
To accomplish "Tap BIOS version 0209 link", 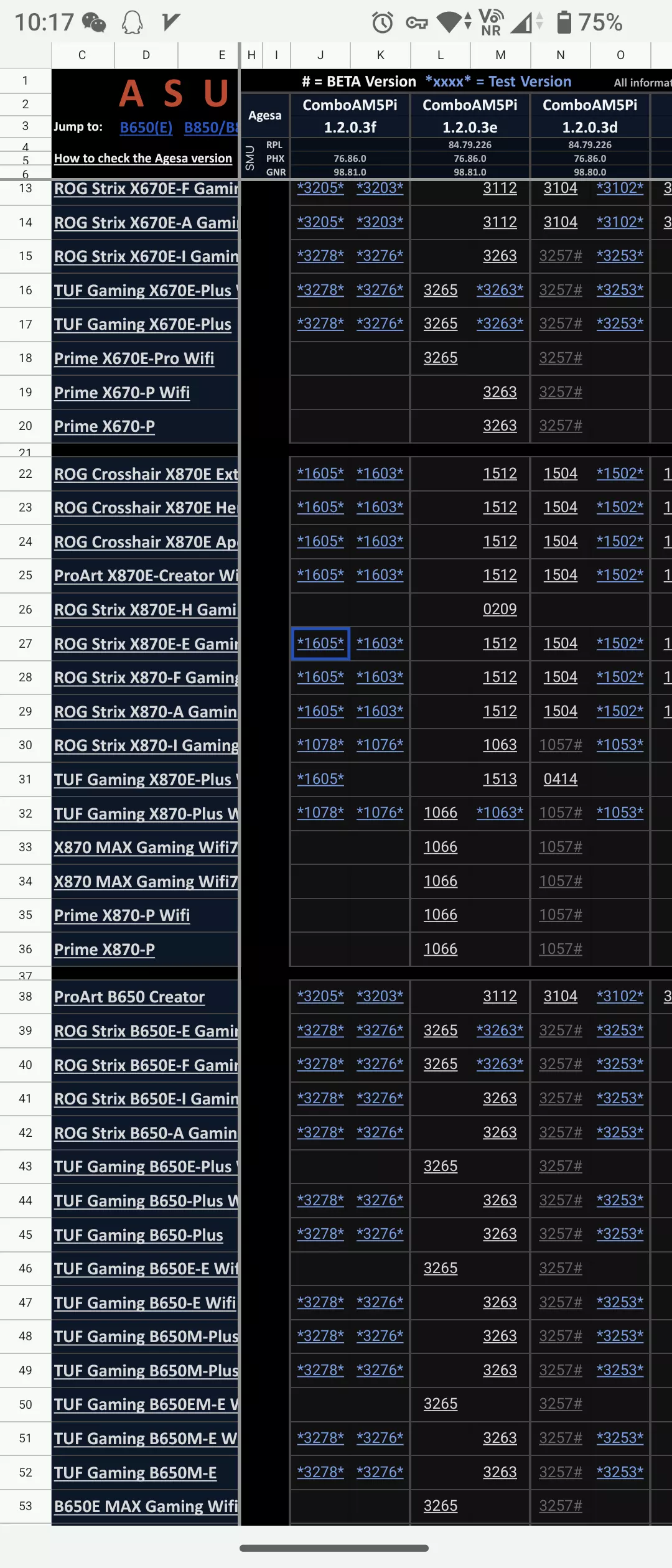I will tap(500, 609).
